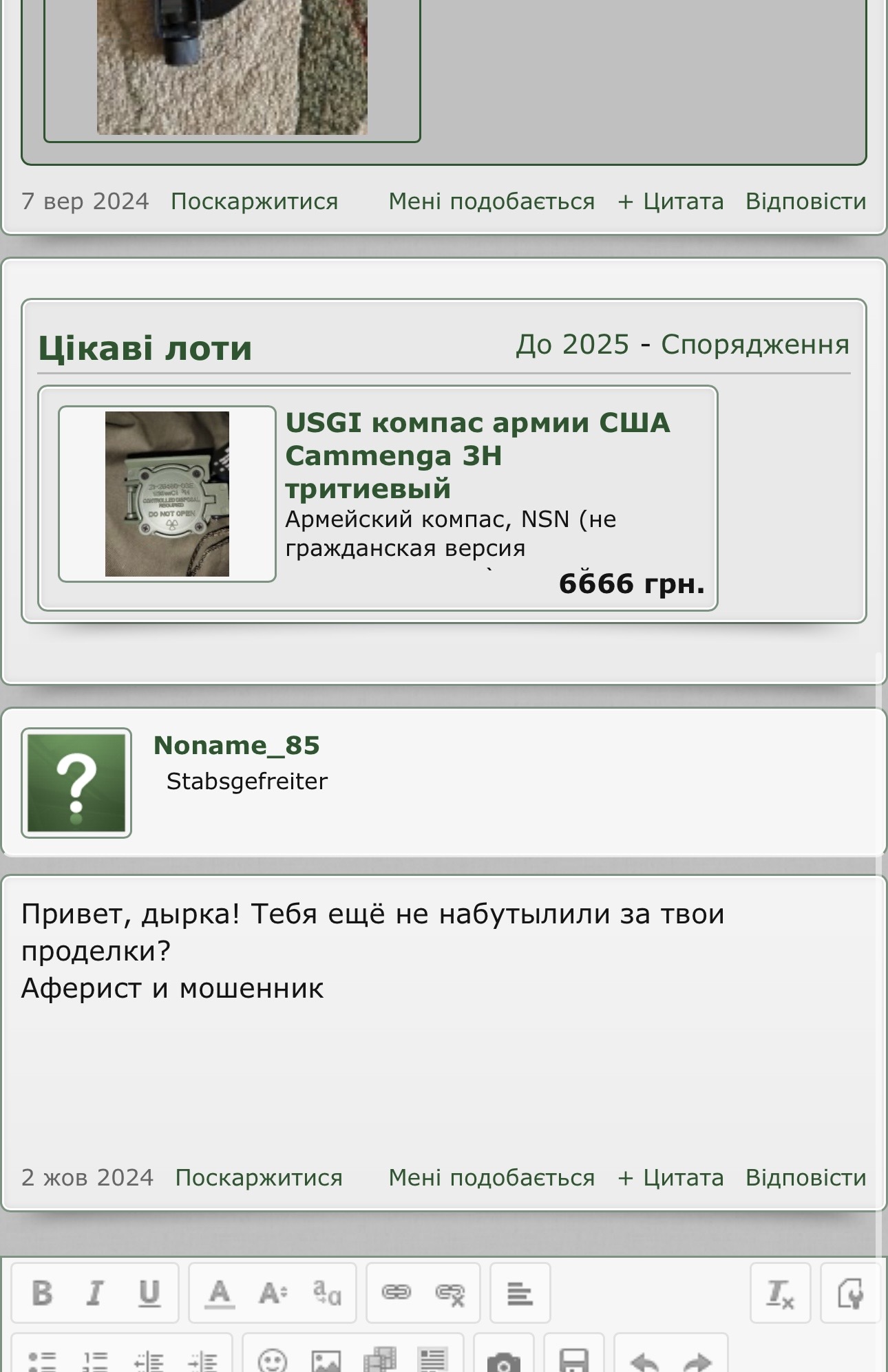This screenshot has width=888, height=1372.
Task: Underline text with the U button
Action: coord(149,1293)
